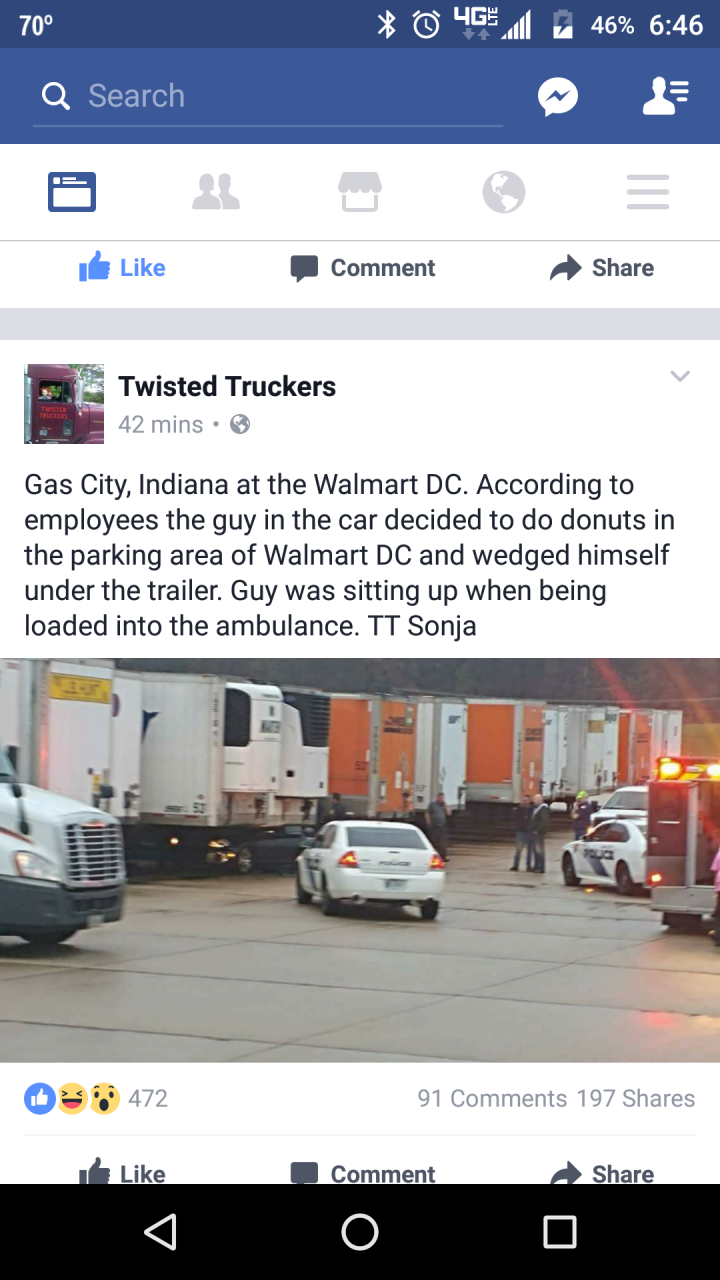The image size is (720, 1280).
Task: Open the friends list icon
Action: (x=666, y=96)
